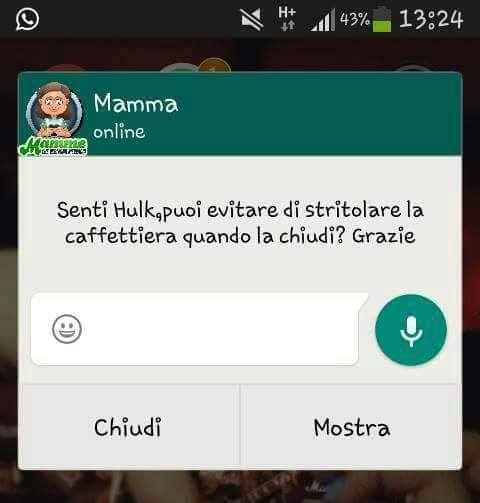The image size is (480, 503).
Task: Tap the Chiudi button
Action: click(128, 427)
